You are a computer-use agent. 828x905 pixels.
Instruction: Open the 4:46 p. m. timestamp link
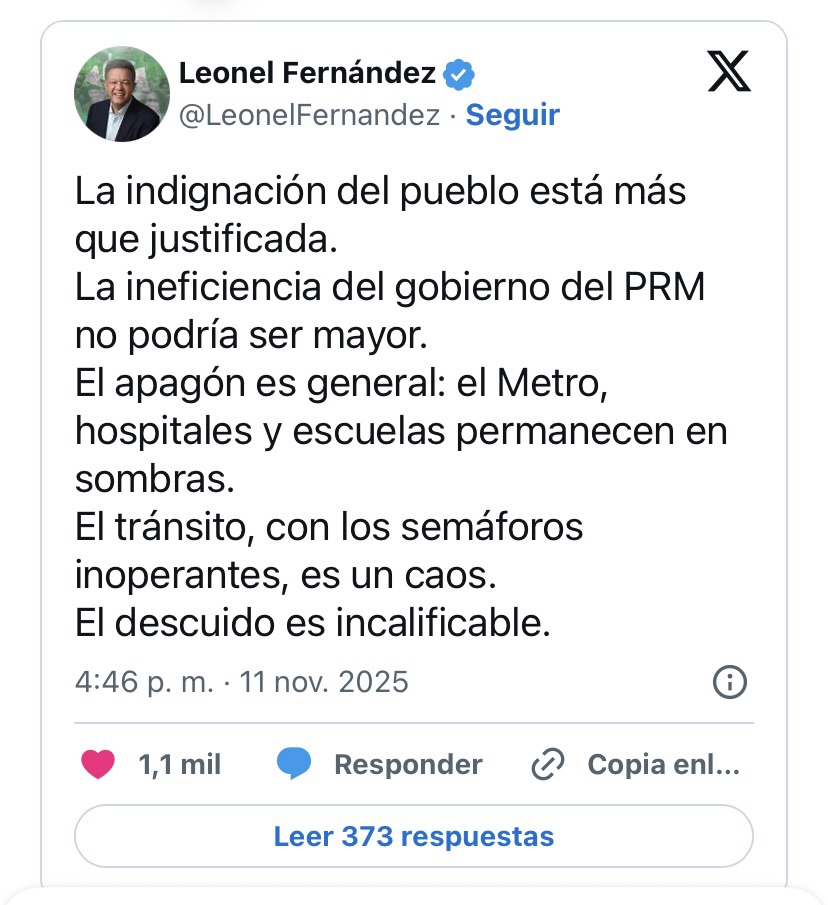(242, 682)
